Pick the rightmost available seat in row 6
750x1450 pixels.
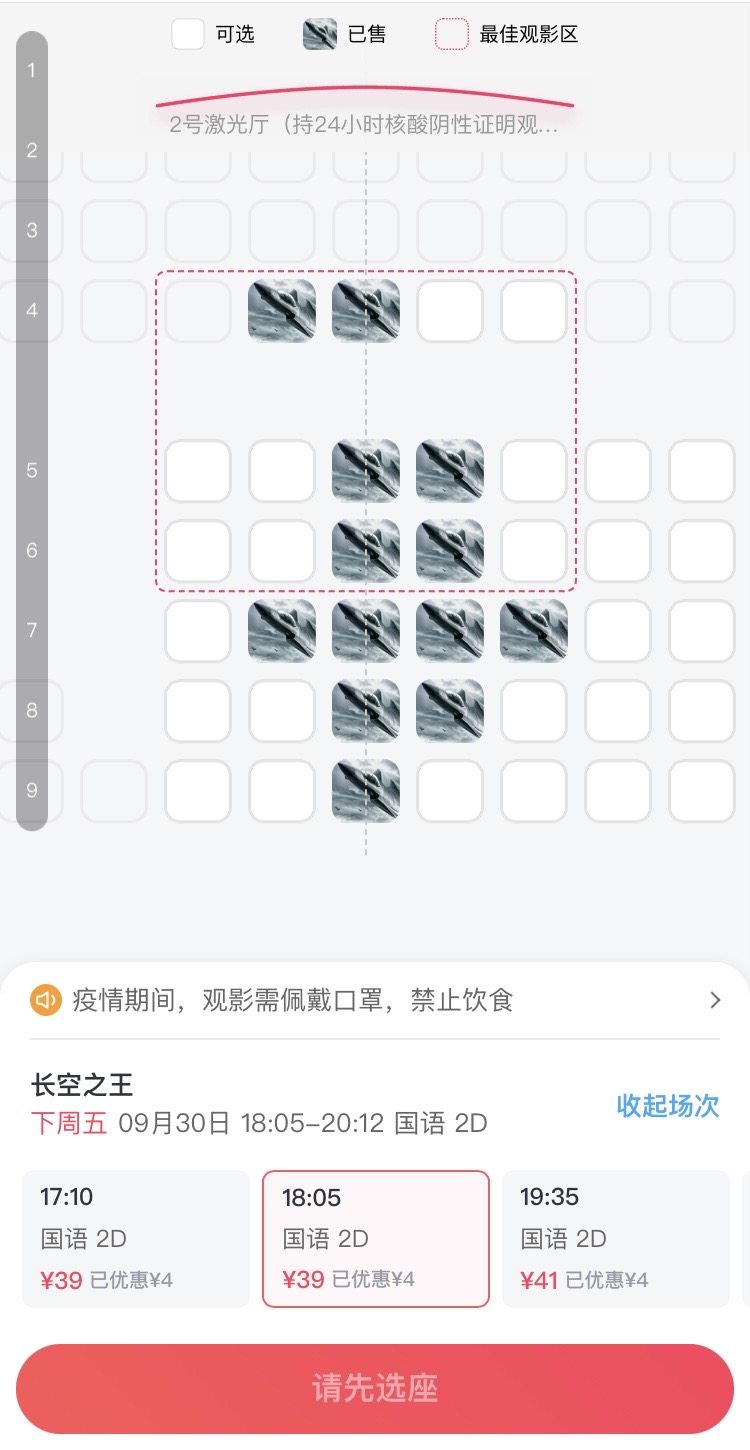[x=702, y=551]
